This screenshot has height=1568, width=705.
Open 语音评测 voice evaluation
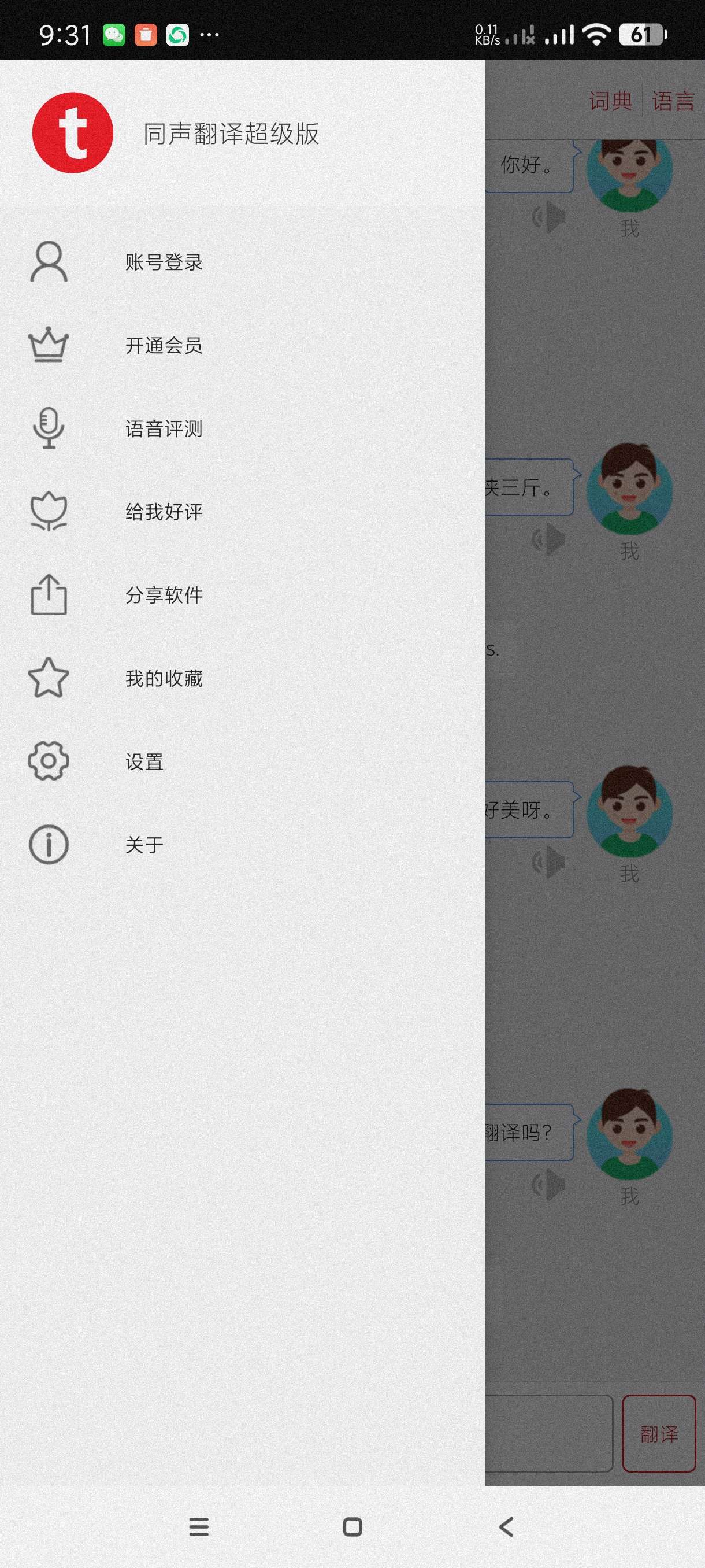[163, 429]
